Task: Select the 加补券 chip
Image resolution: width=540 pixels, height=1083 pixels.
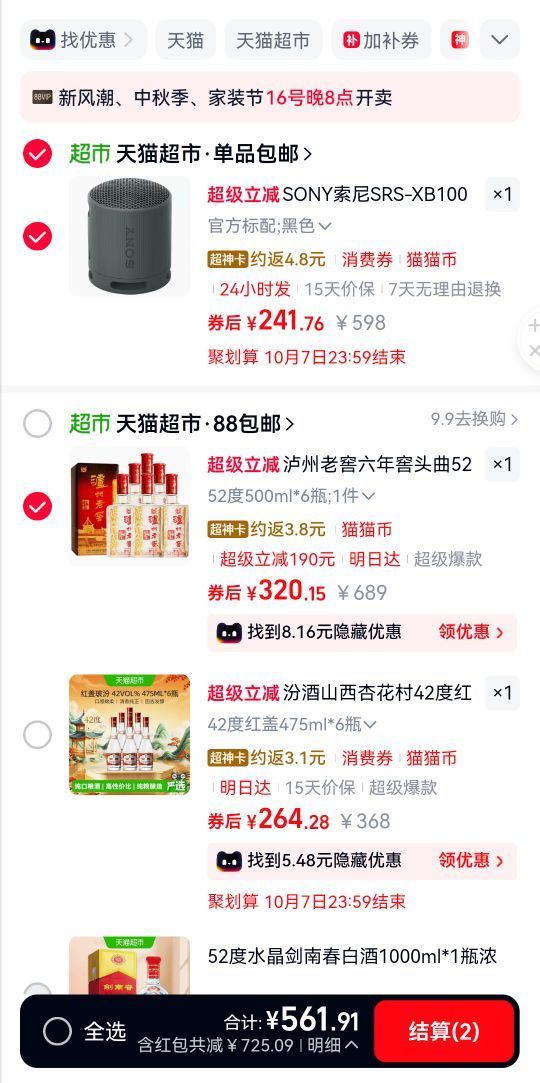Action: pyautogui.click(x=381, y=40)
